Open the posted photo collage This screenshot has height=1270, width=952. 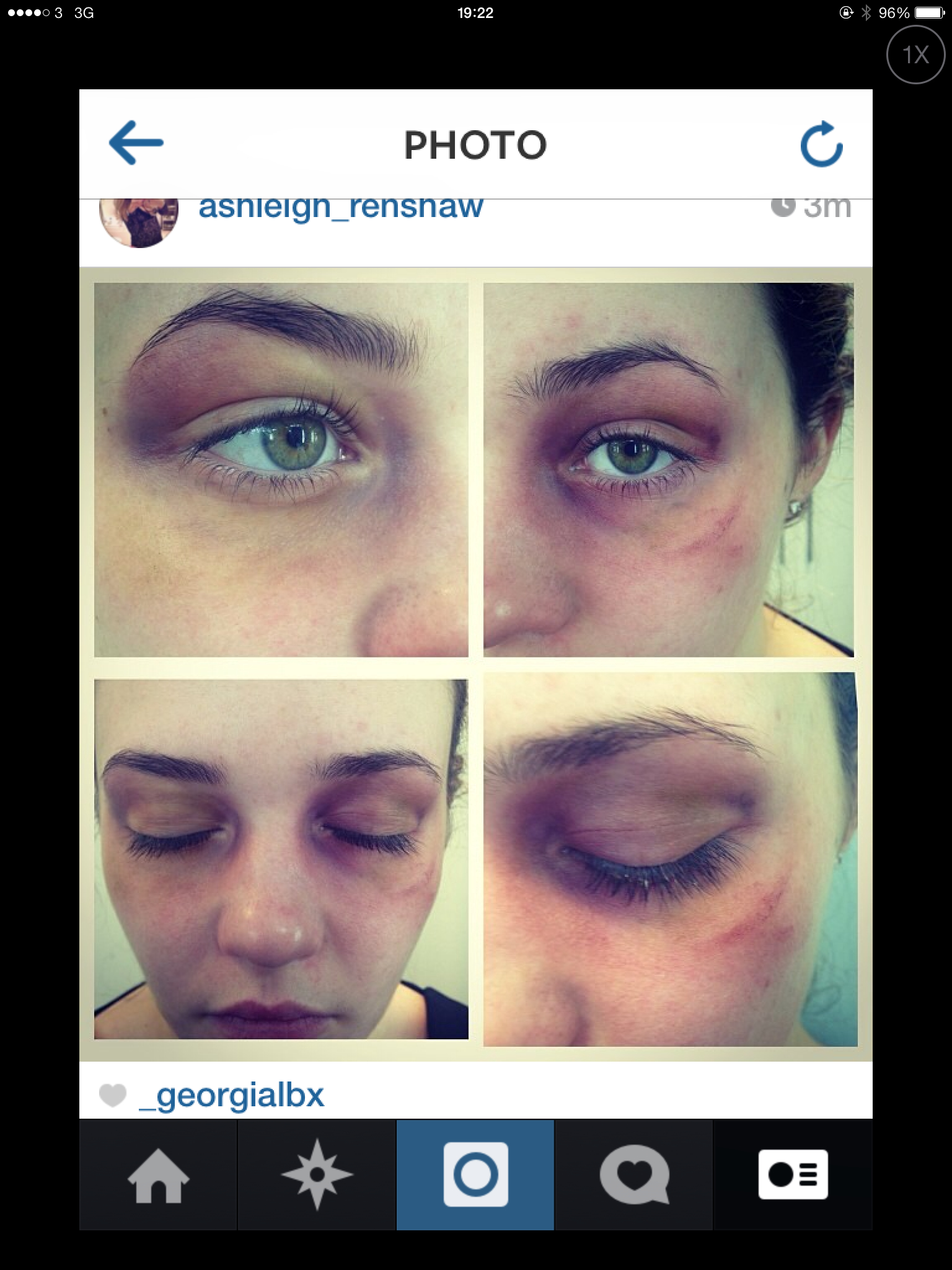coord(475,664)
